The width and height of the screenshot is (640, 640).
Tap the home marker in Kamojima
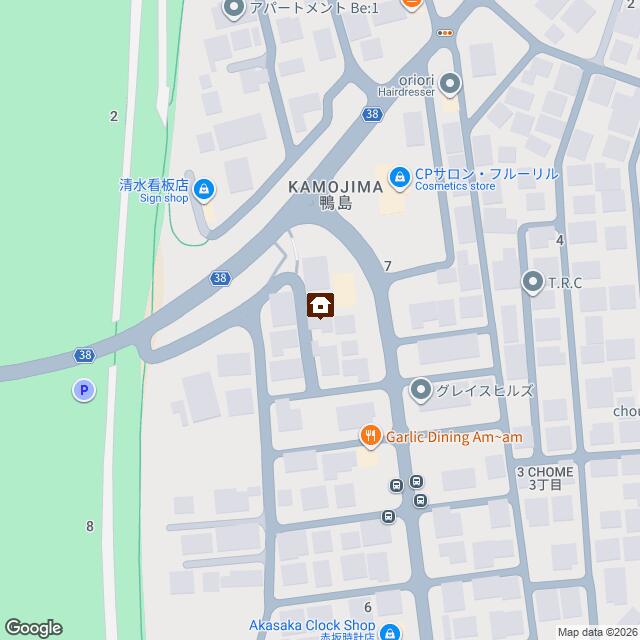pos(320,304)
